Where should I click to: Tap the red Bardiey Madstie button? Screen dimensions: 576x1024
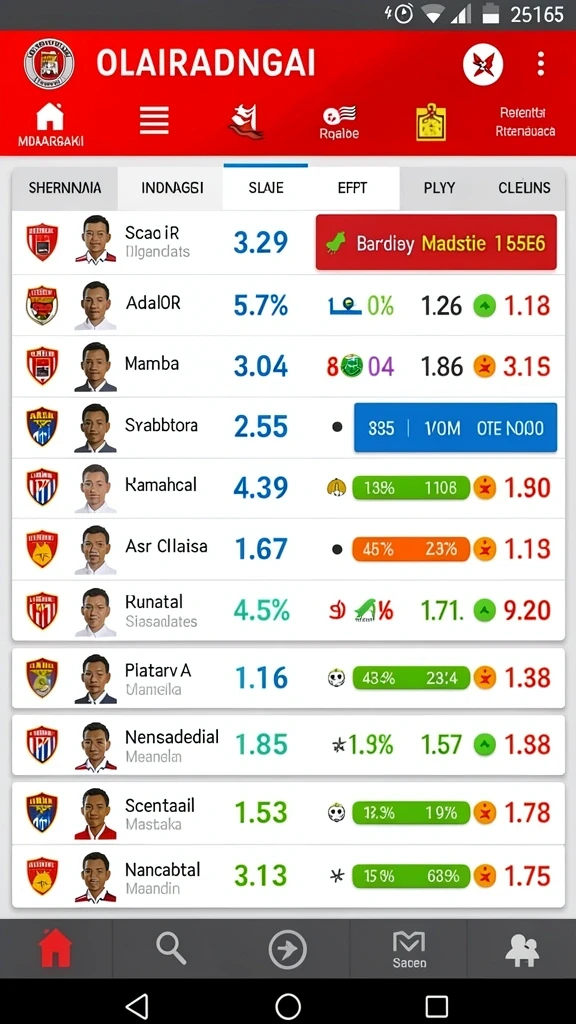point(436,243)
